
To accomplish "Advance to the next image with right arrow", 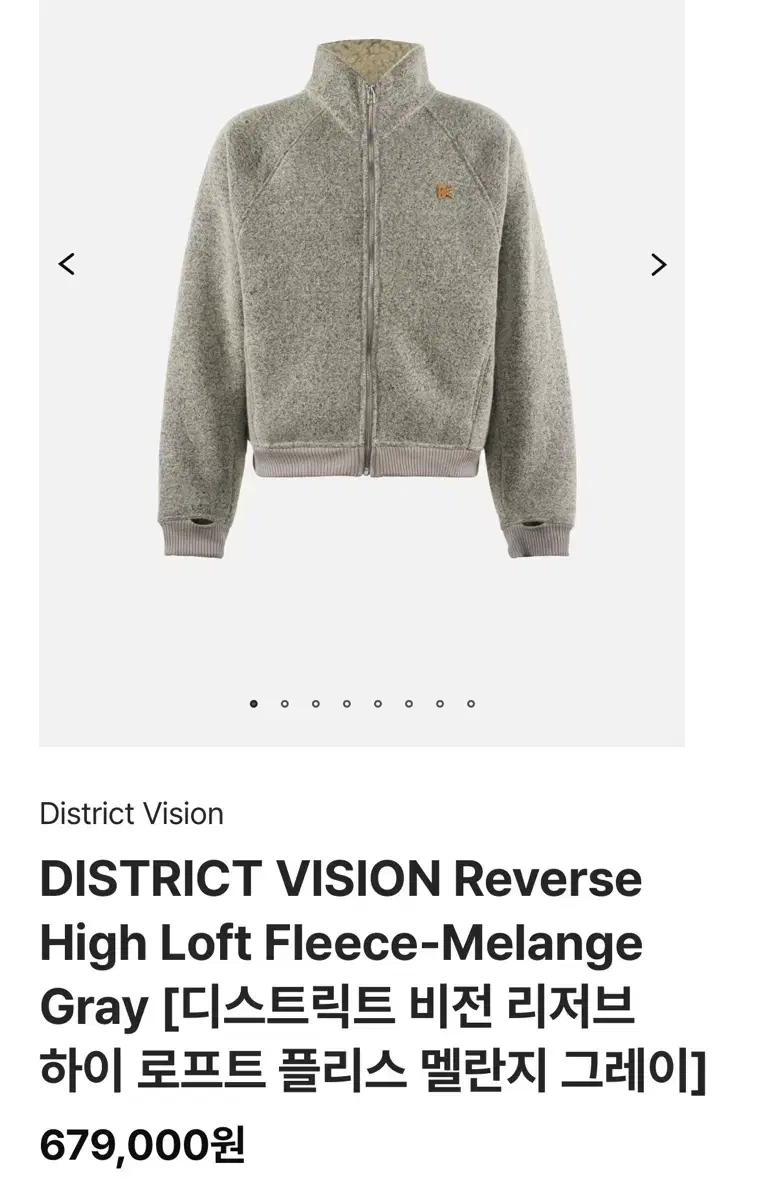I will [657, 263].
